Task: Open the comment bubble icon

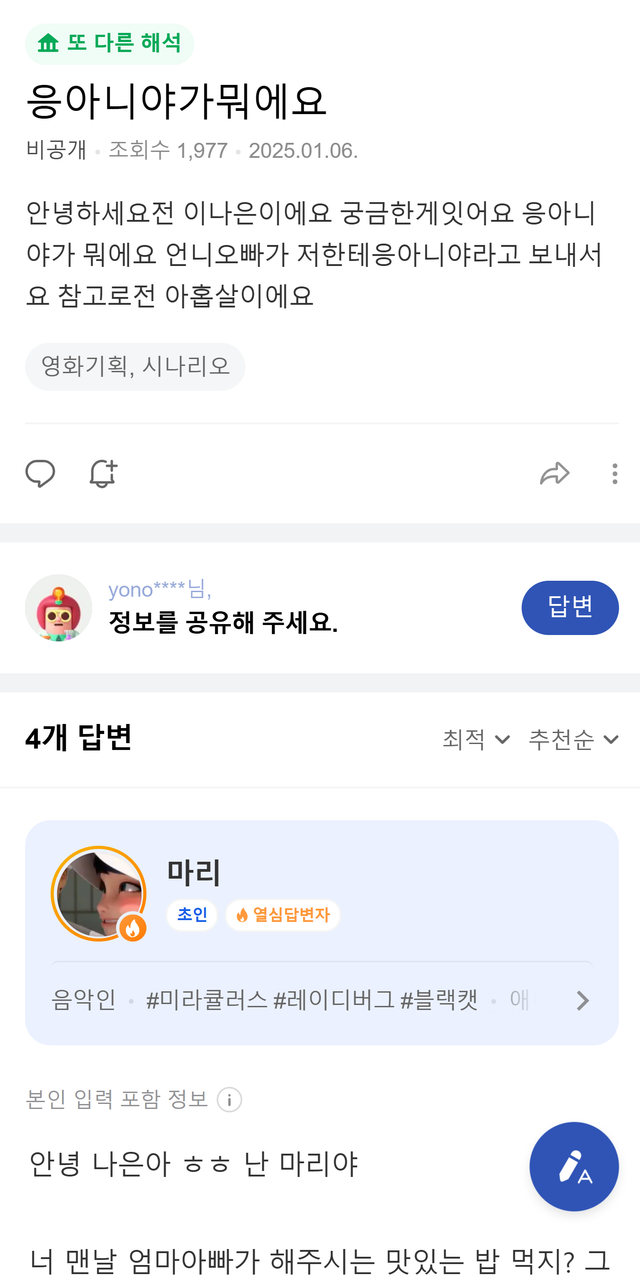Action: pos(40,473)
